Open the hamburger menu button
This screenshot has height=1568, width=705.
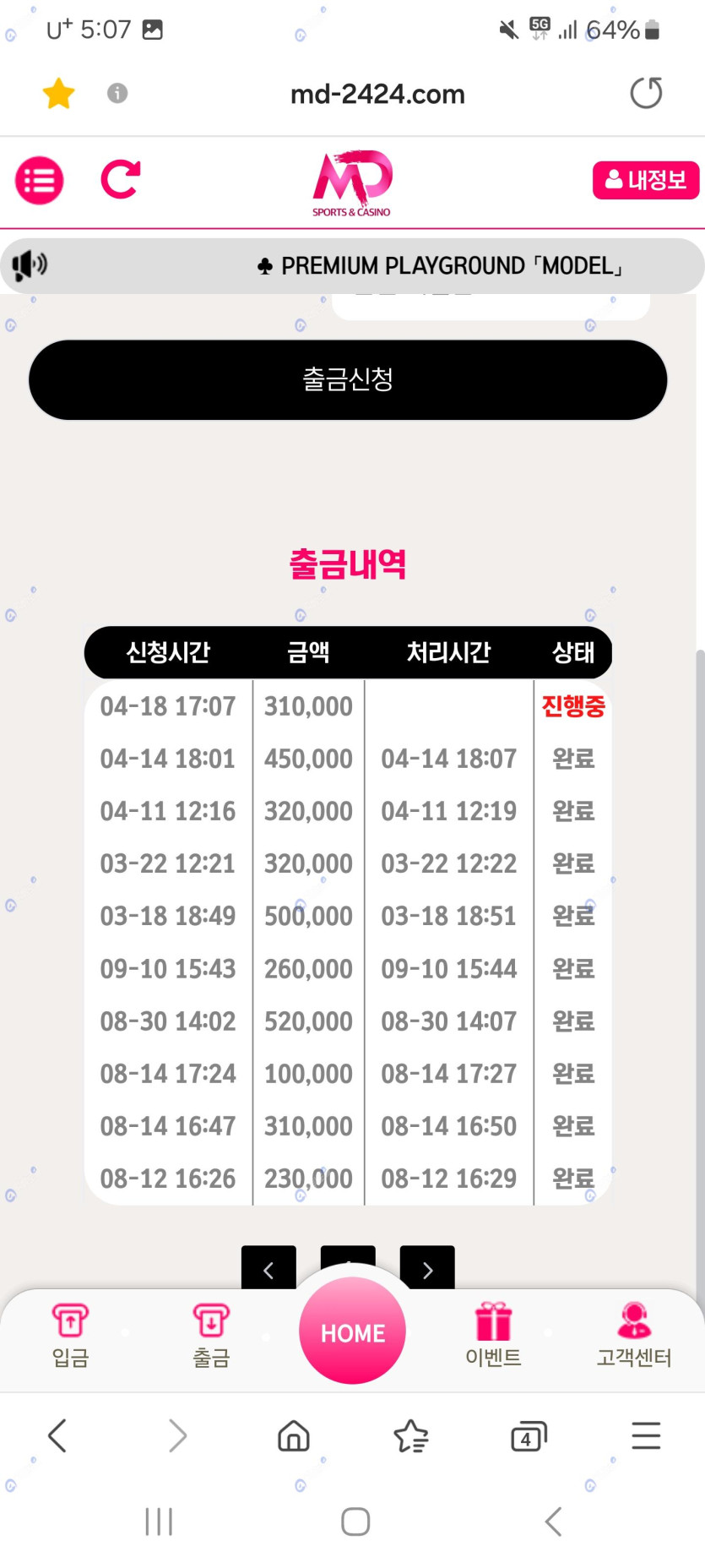tap(39, 180)
